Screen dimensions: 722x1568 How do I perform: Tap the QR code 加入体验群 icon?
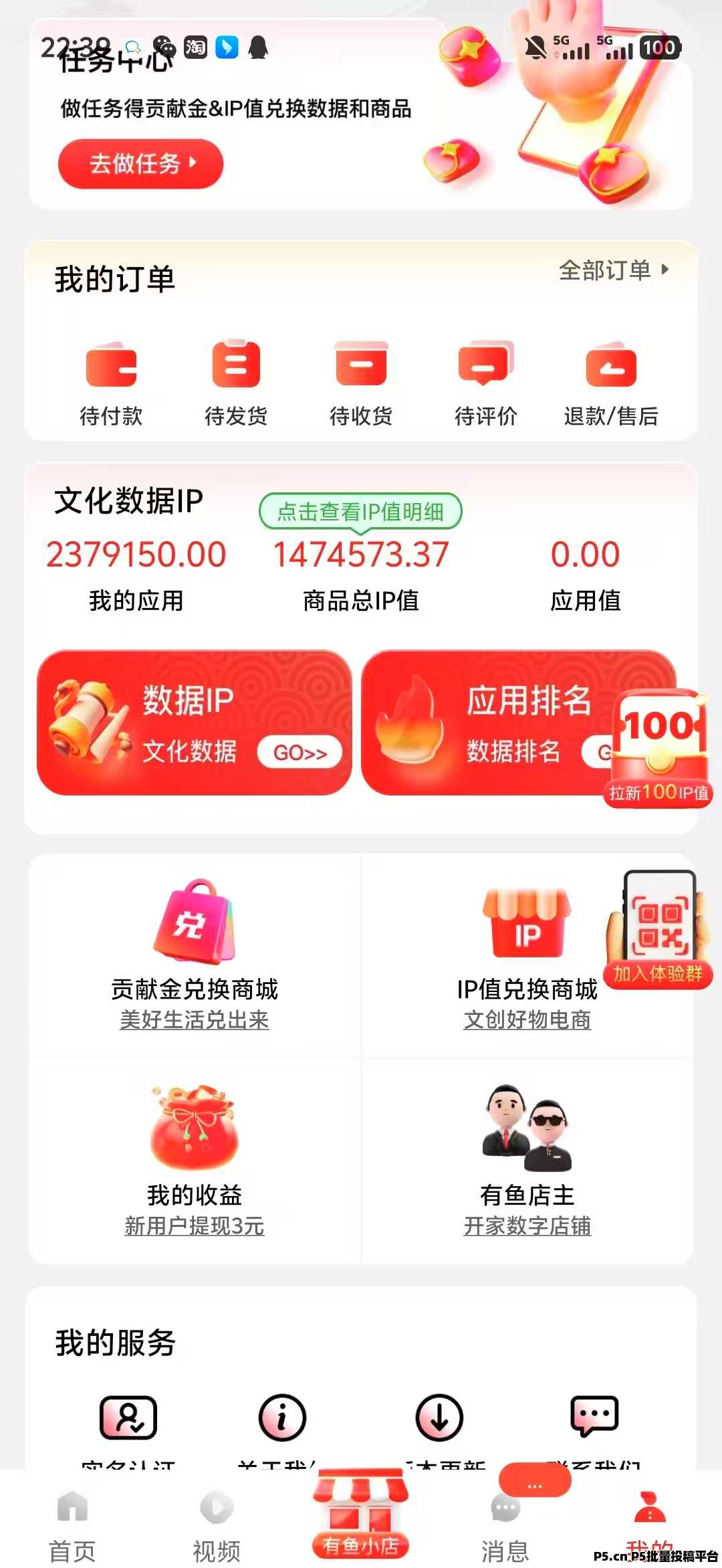[658, 923]
